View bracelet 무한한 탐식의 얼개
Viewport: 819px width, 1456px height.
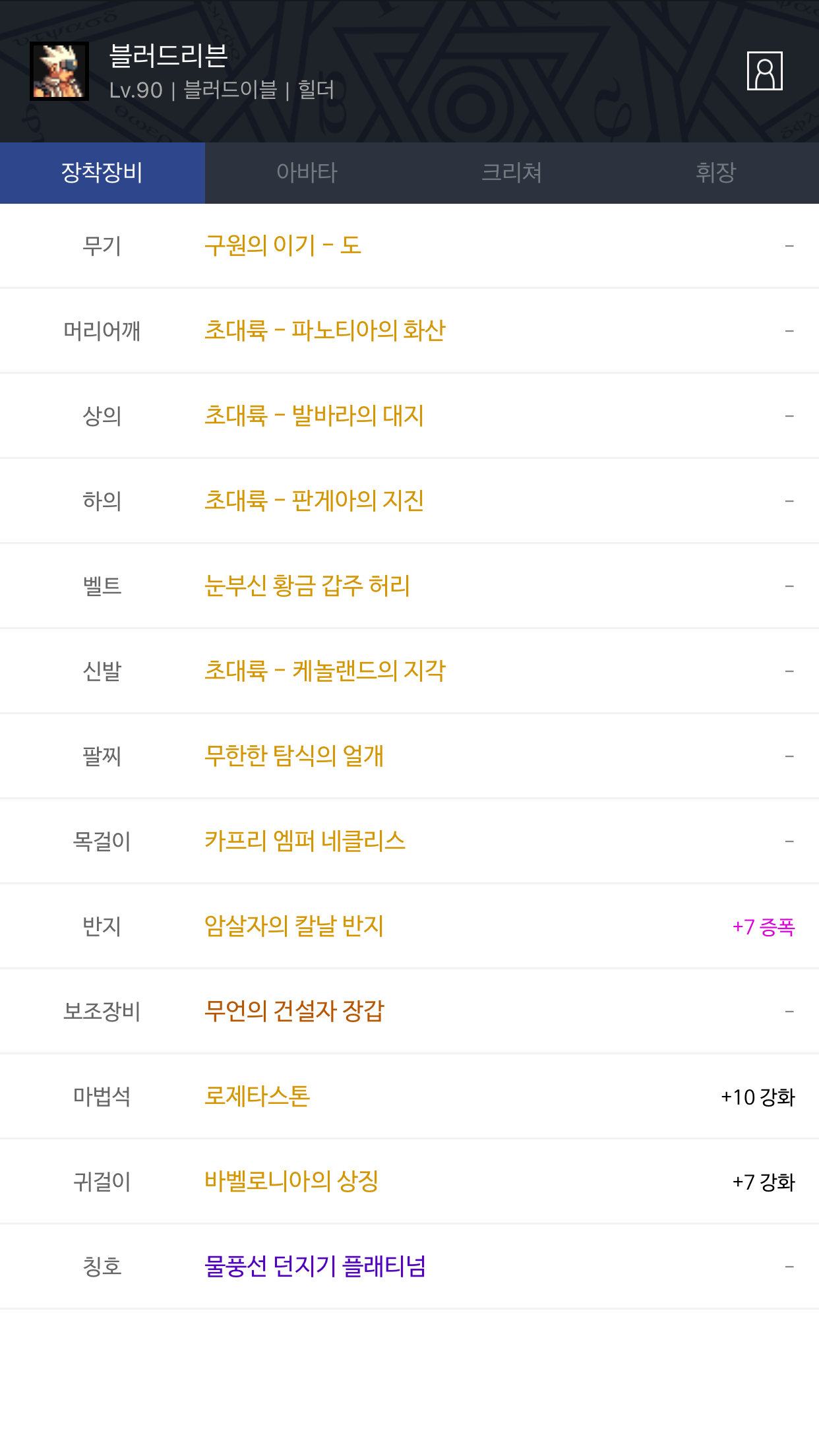click(294, 756)
